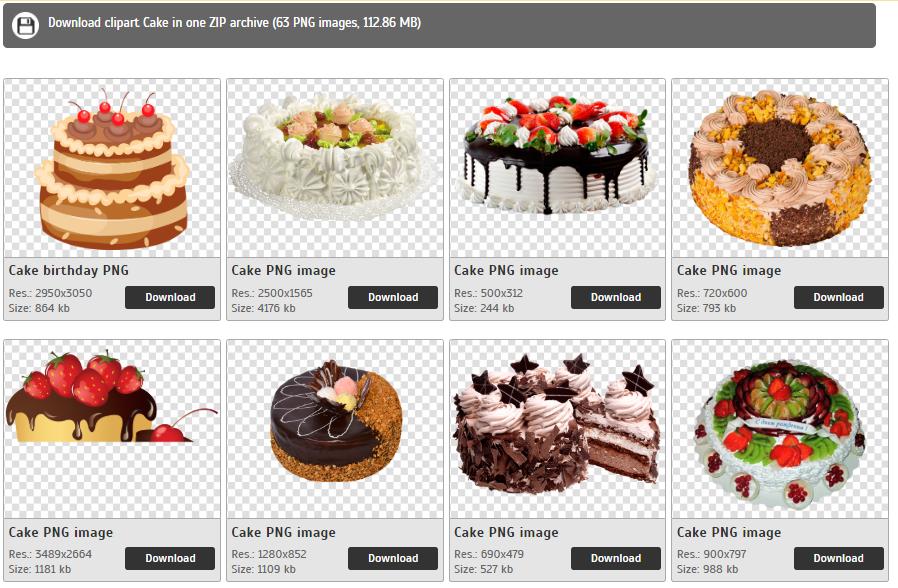Open the cartoon birthday cake thumbnail

click(112, 168)
